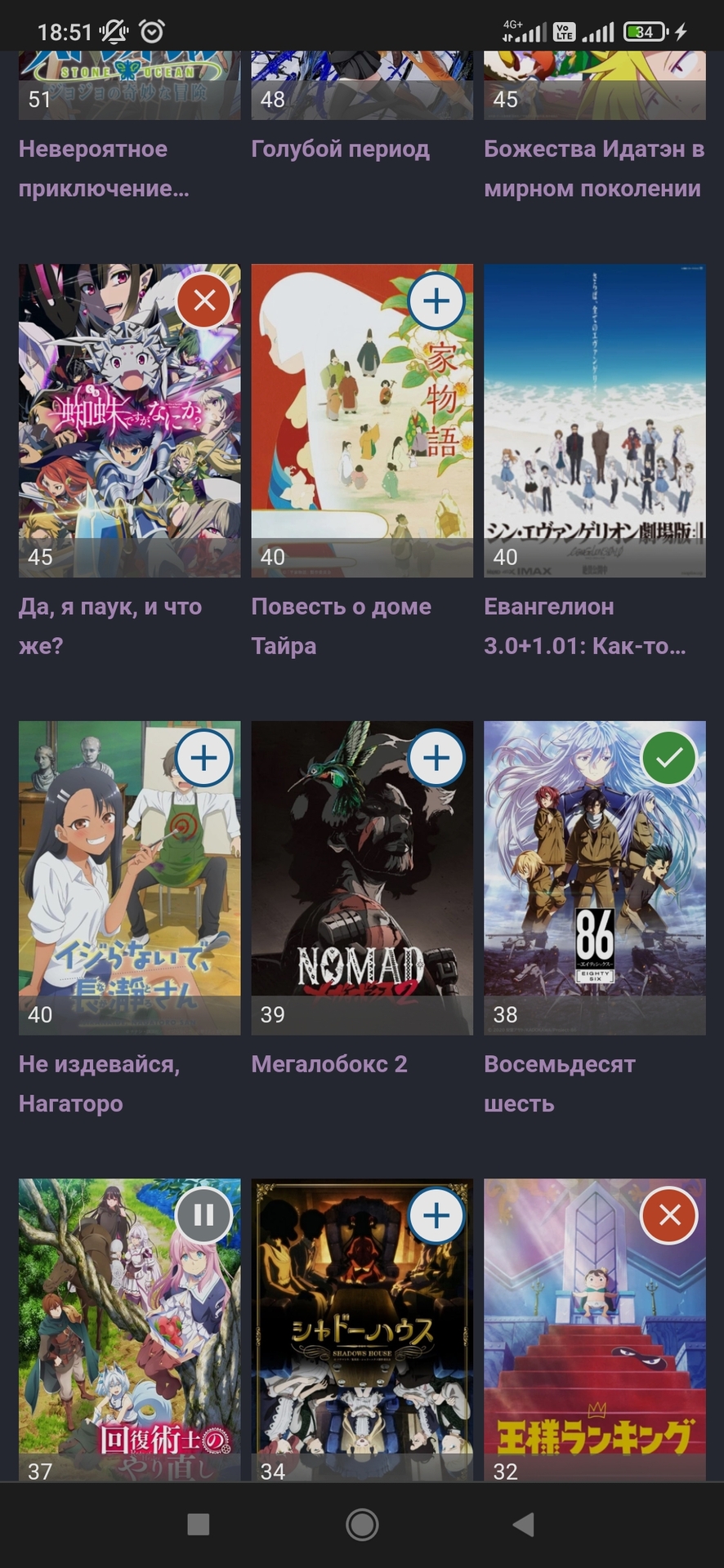Screen dimensions: 724x1568
Task: Add Повесть о доме Тайра to list
Action: click(436, 301)
